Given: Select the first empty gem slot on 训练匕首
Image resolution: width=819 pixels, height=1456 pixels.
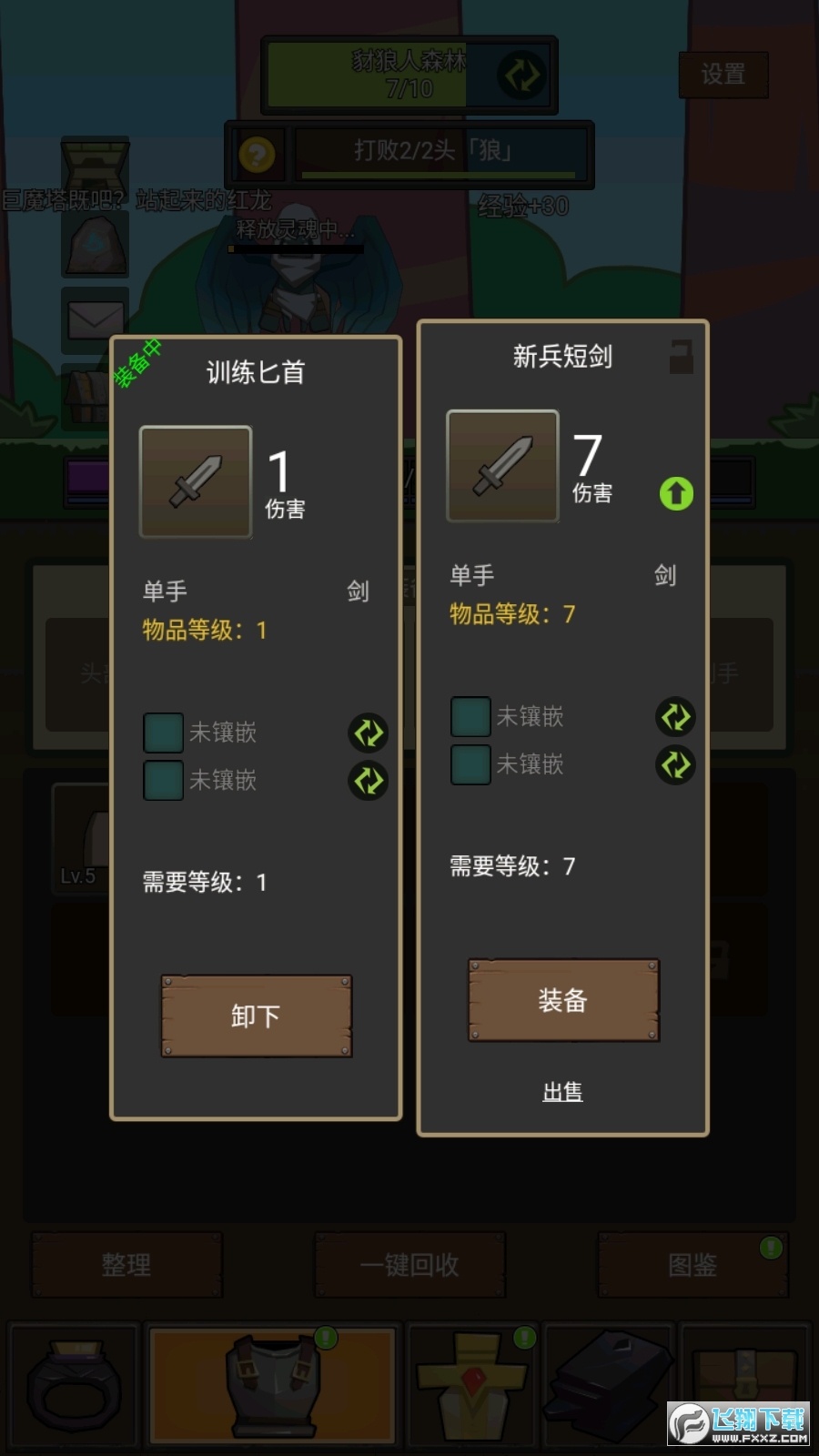Looking at the screenshot, I should [164, 733].
